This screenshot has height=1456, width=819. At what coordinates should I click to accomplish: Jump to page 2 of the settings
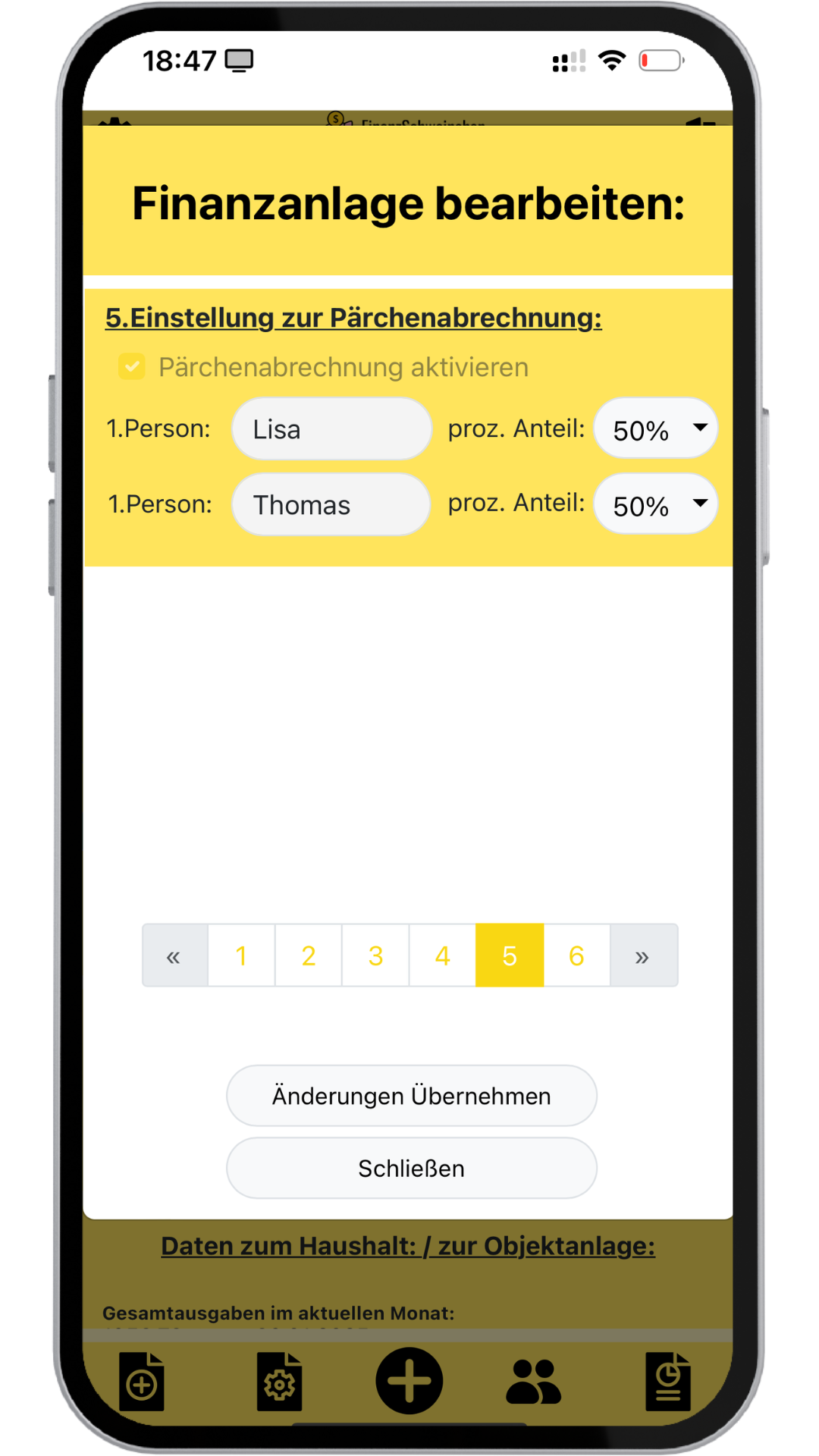pyautogui.click(x=308, y=955)
